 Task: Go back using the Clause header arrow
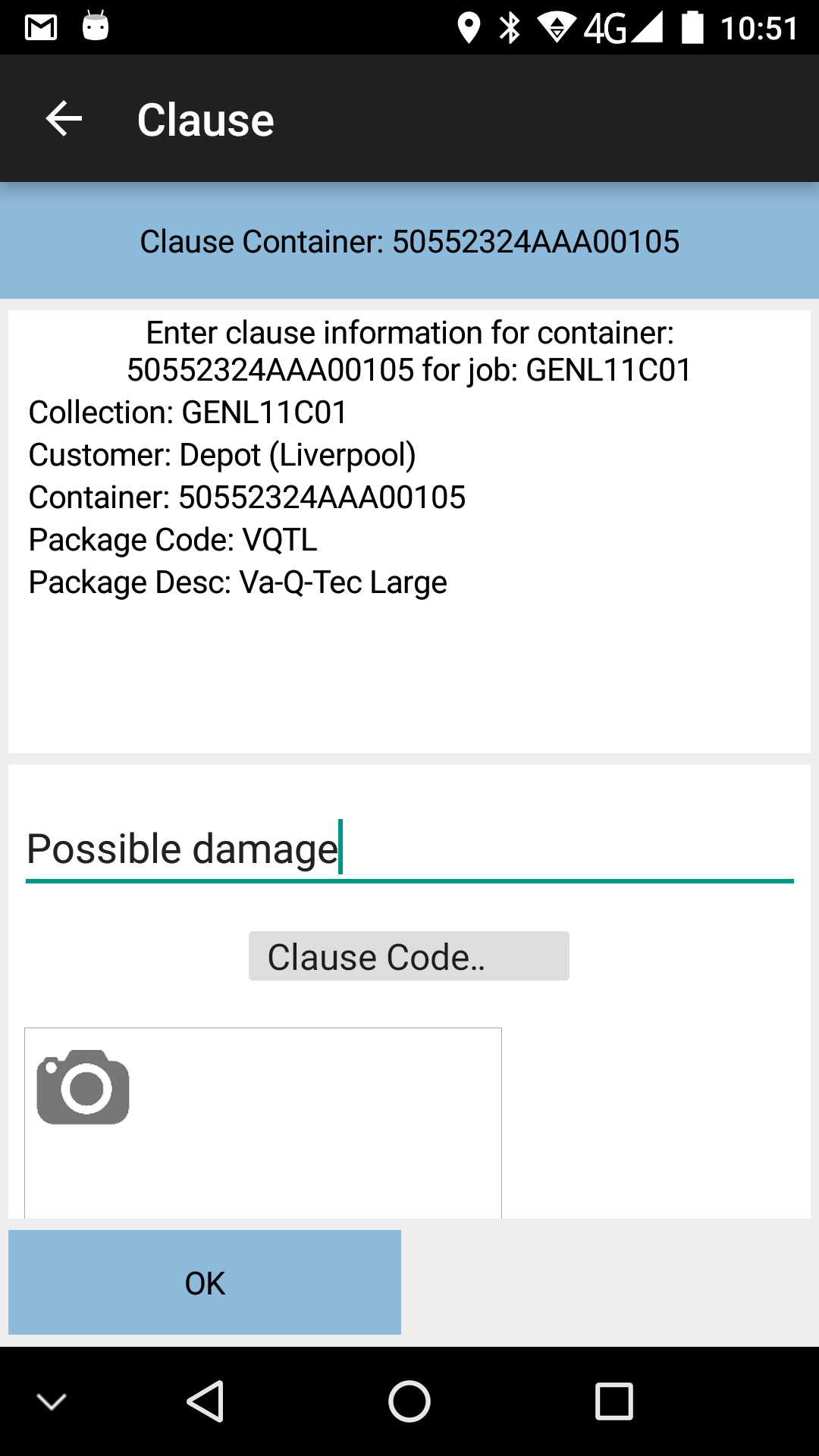point(64,119)
